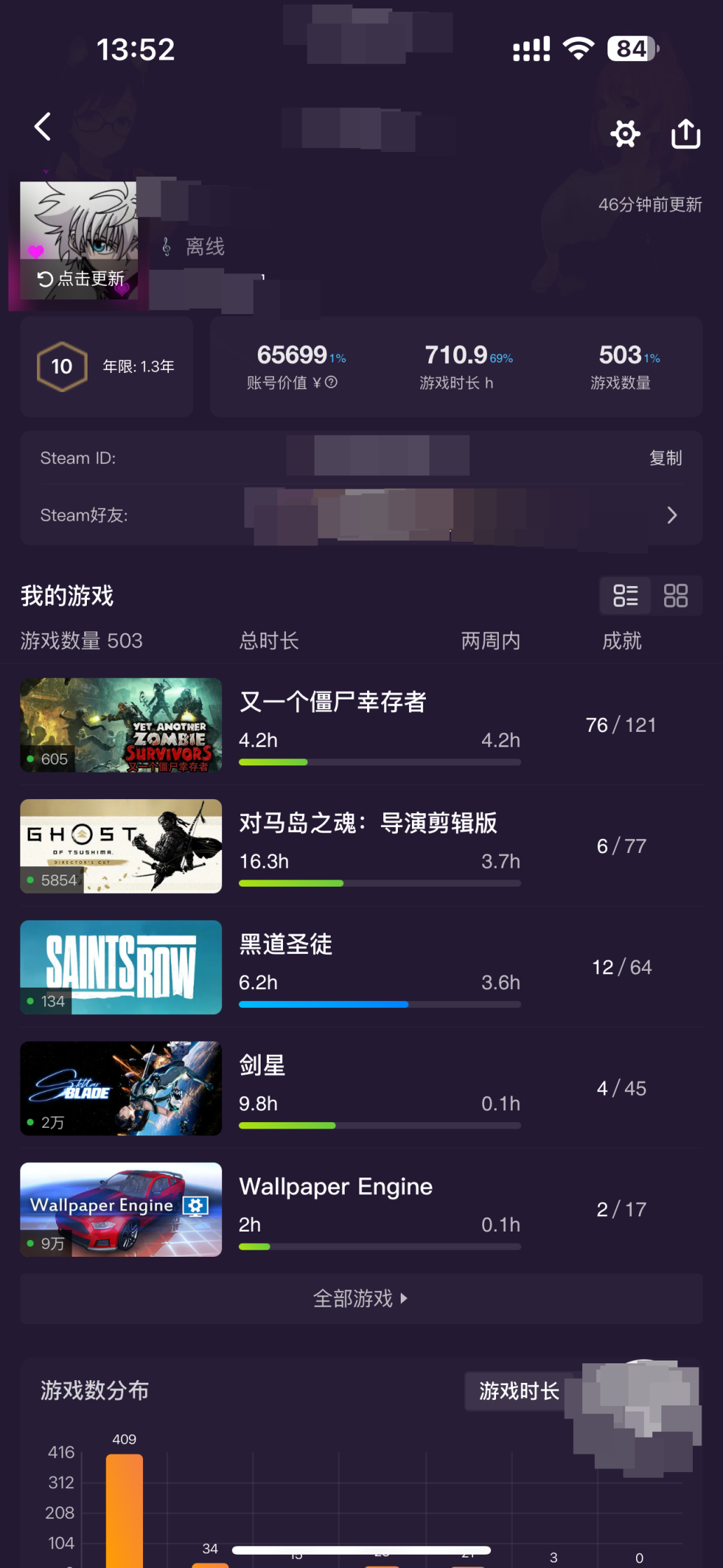Image resolution: width=723 pixels, height=1568 pixels.
Task: Open the Steam好友 friends row
Action: tap(361, 515)
